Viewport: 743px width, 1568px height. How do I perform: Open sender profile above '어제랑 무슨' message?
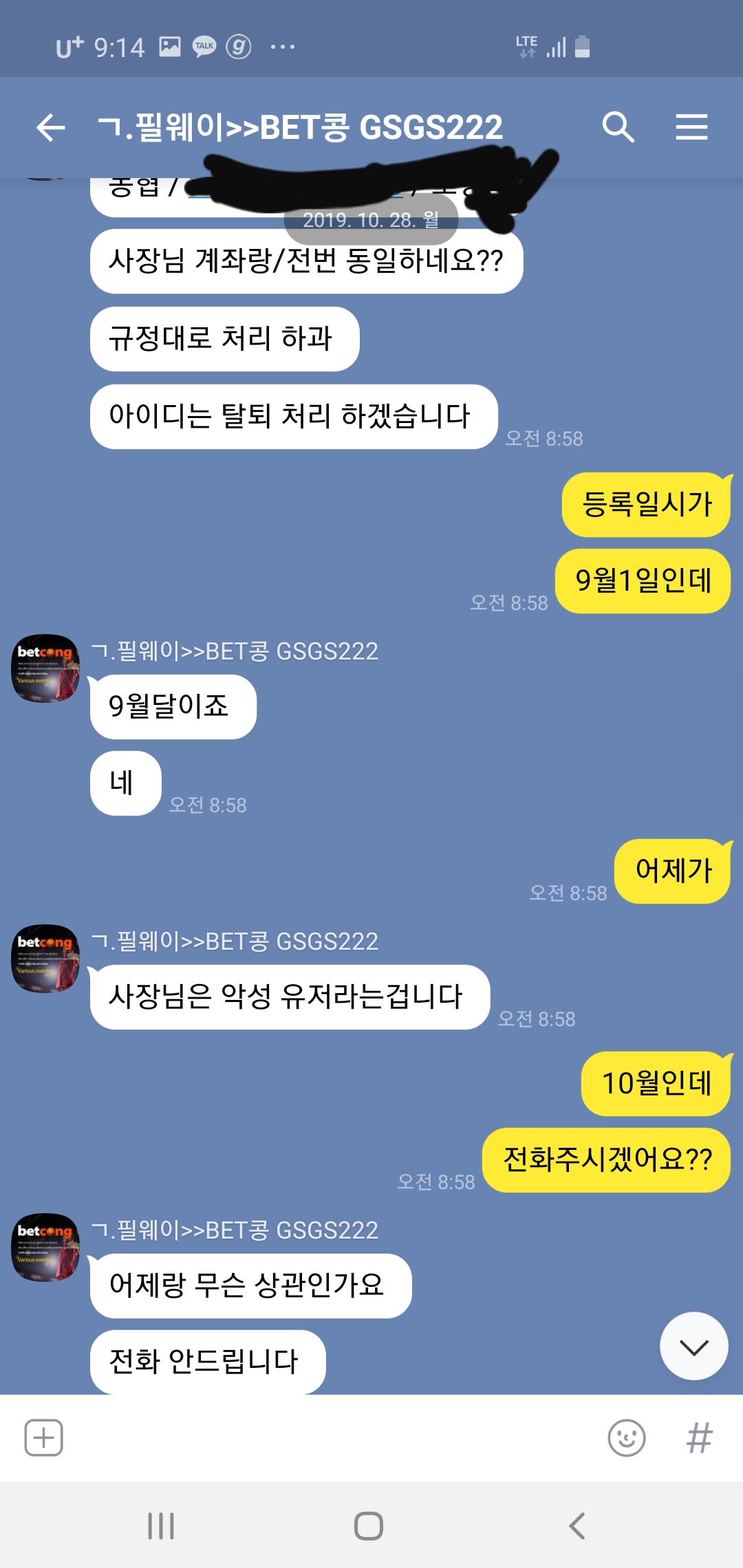point(46,1247)
